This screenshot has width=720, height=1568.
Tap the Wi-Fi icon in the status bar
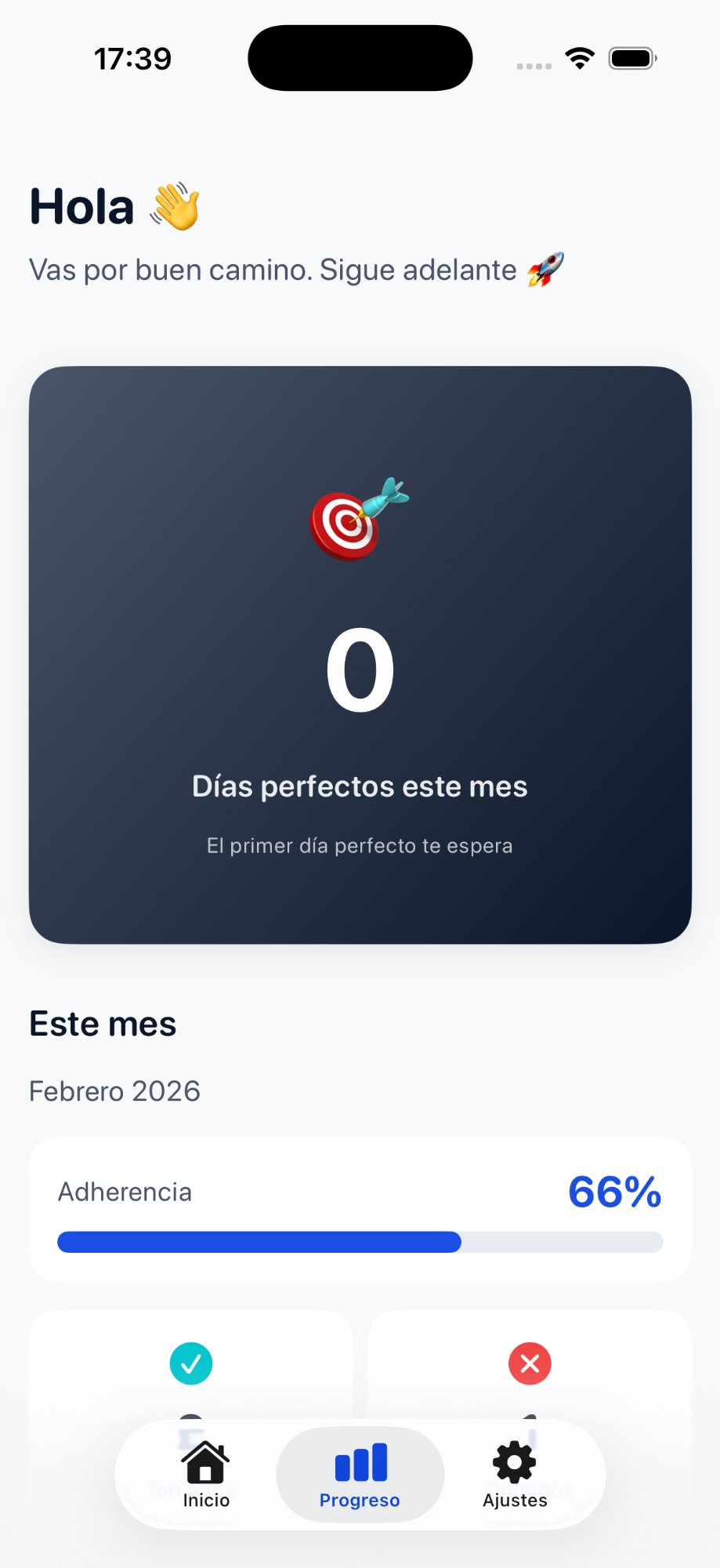point(579,57)
